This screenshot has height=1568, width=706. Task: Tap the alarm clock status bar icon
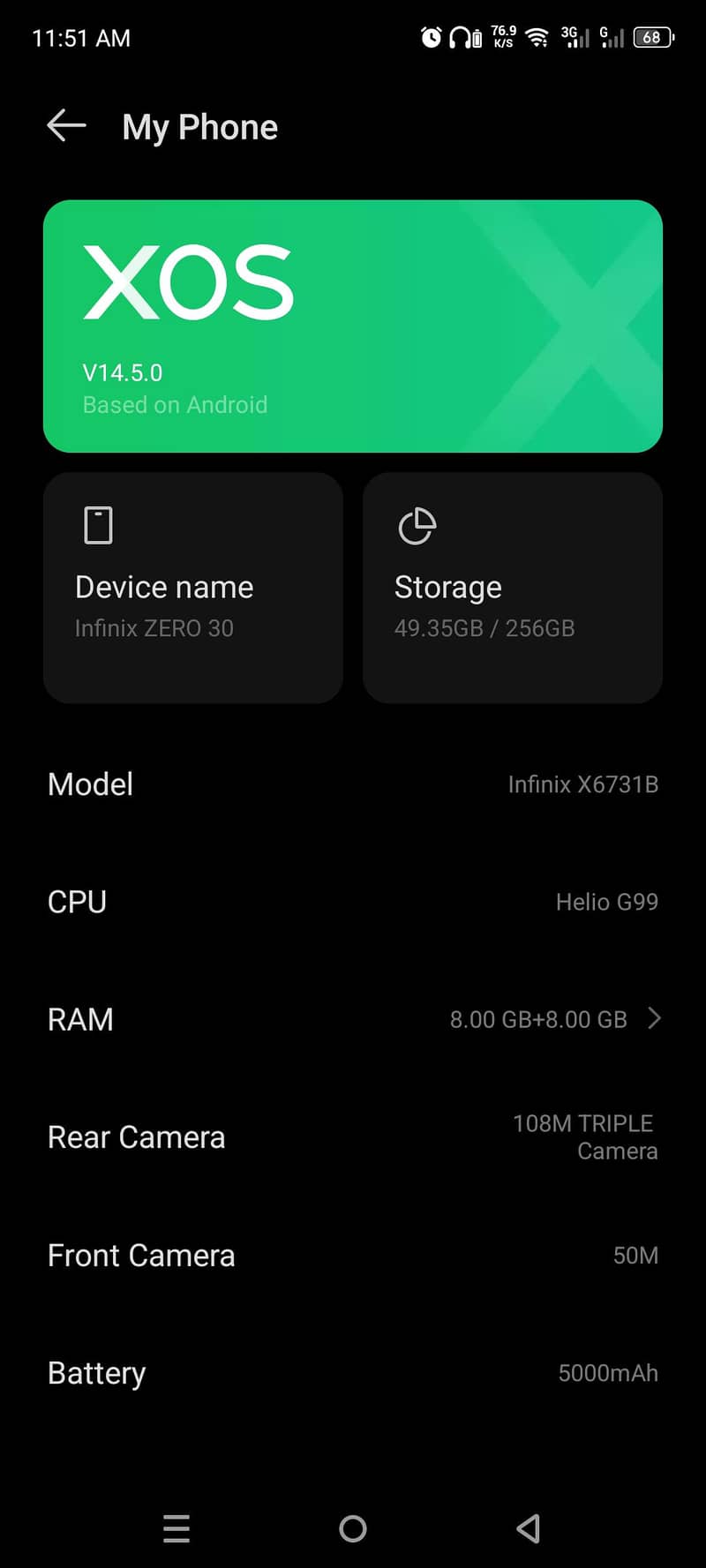click(431, 37)
